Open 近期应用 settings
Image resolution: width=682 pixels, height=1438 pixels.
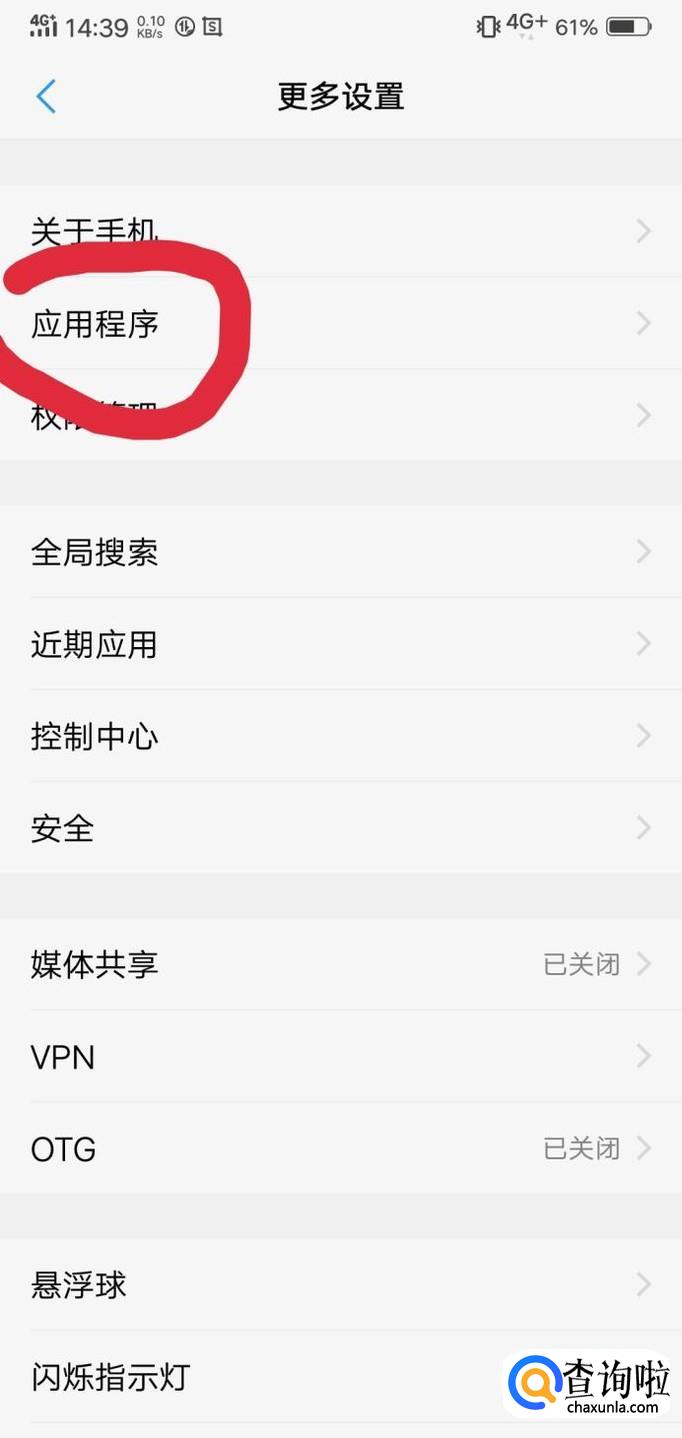[340, 644]
